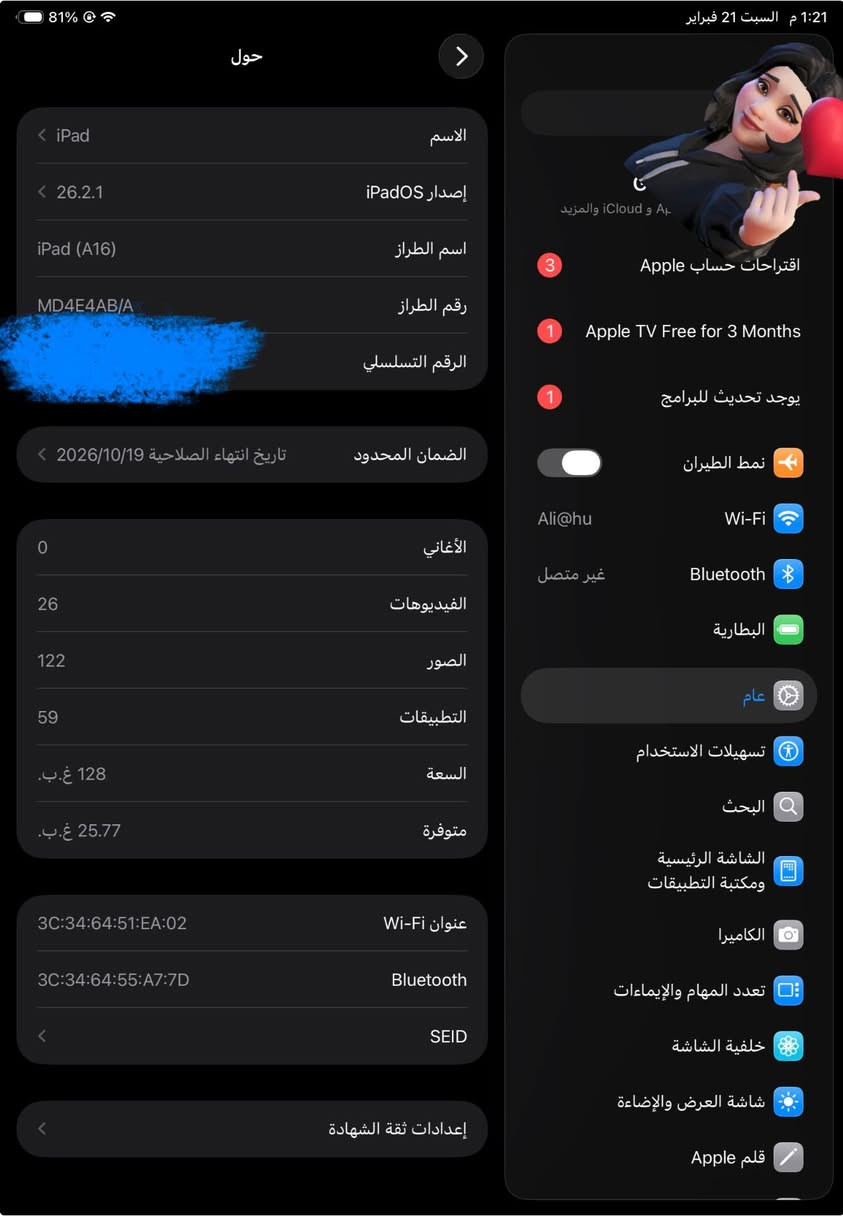The image size is (843, 1216).
Task: Open شاشة العرض والإضاءة display settings
Action: (670, 1102)
